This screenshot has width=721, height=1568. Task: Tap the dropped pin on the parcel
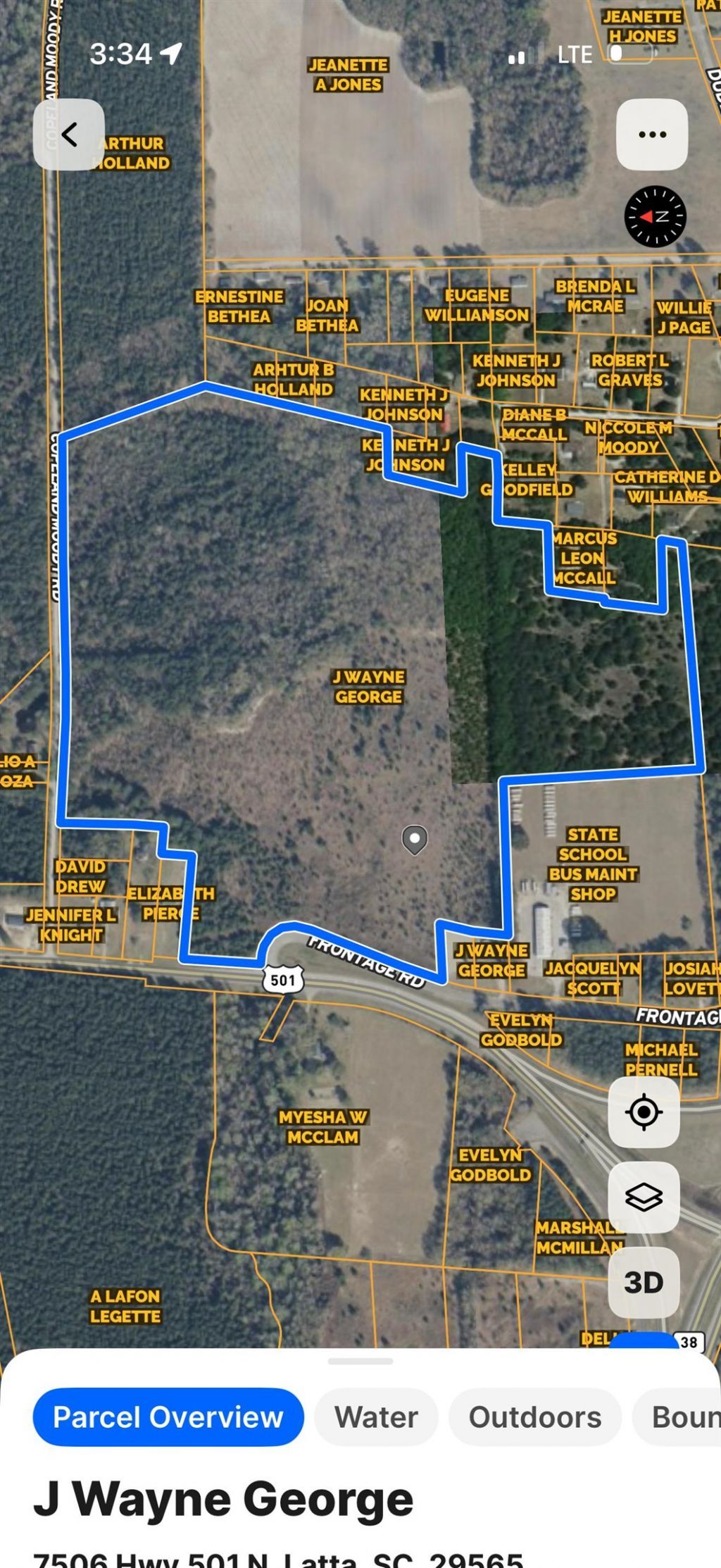415,840
